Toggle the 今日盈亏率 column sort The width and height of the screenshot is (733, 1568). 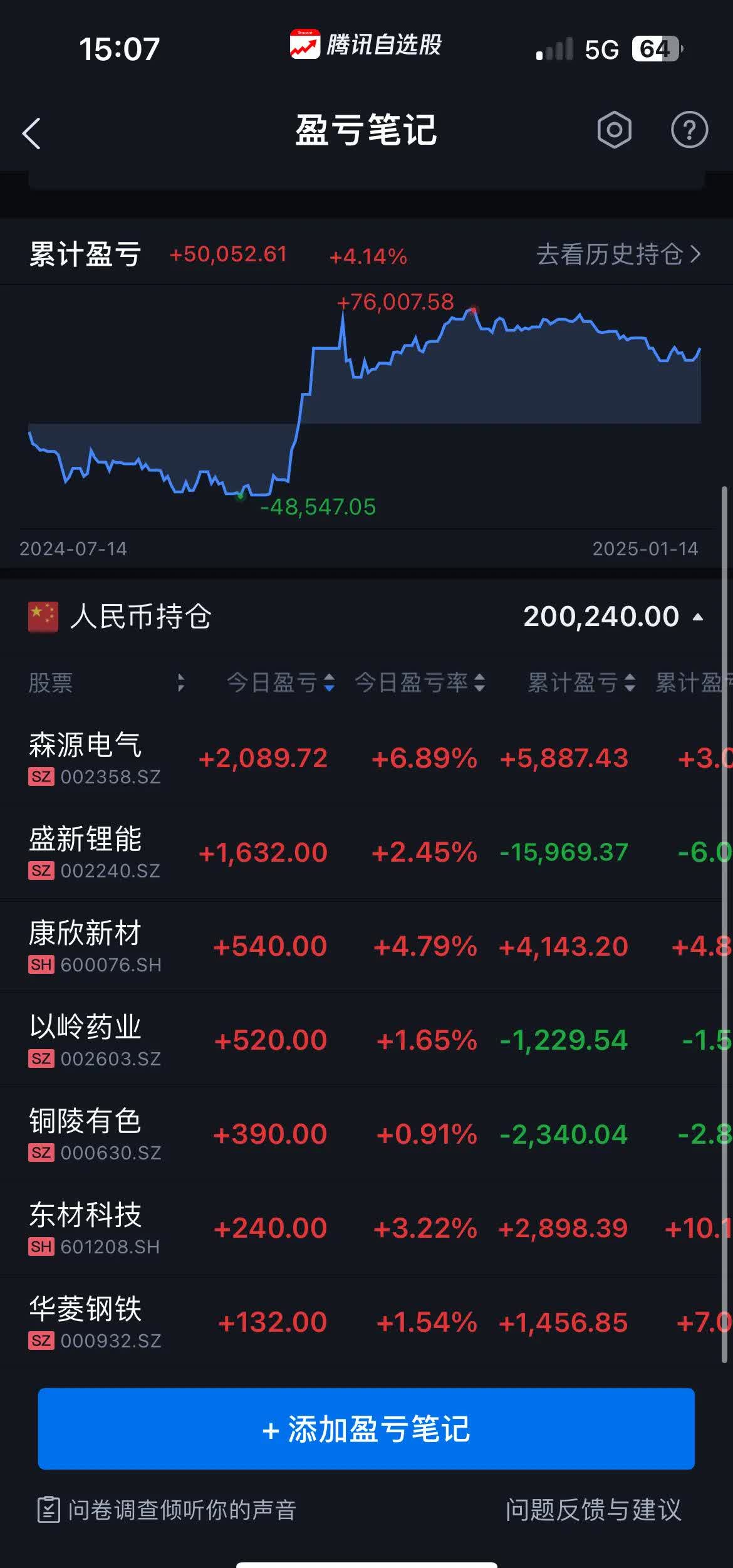pos(480,684)
